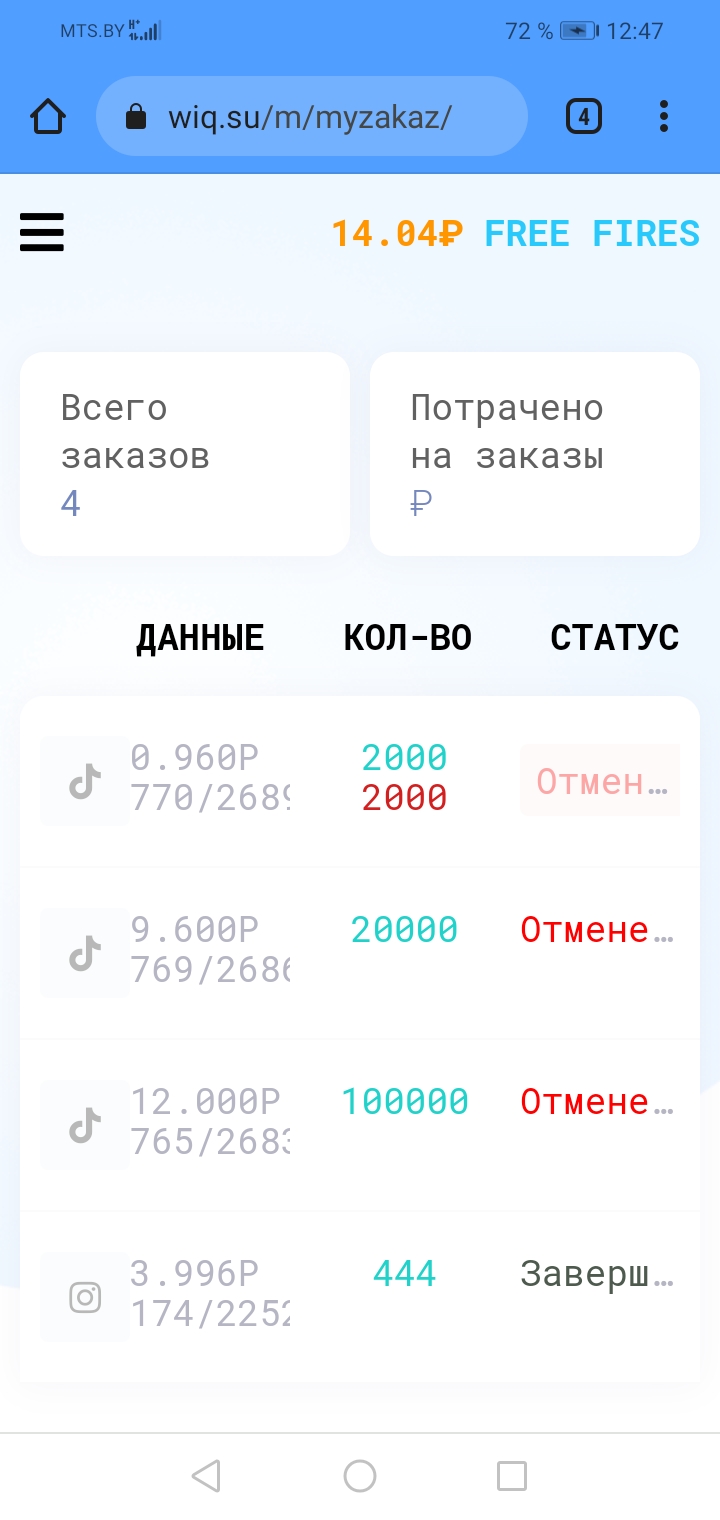The image size is (720, 1520).
Task: Show recent apps from the navigation bar
Action: pyautogui.click(x=512, y=1475)
